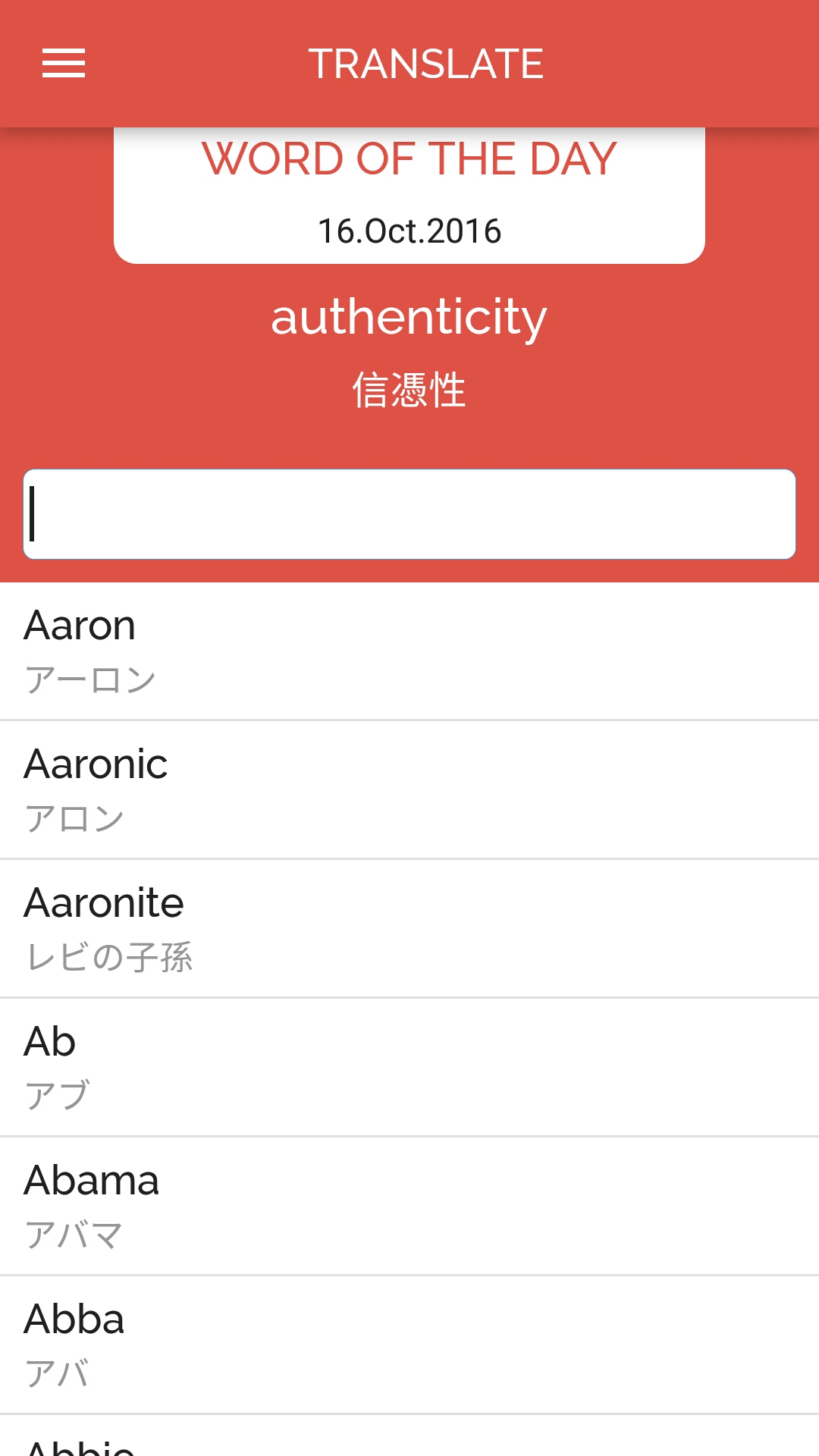Click the TRANSLATE title bar
819x1456 pixels.
pyautogui.click(x=427, y=64)
